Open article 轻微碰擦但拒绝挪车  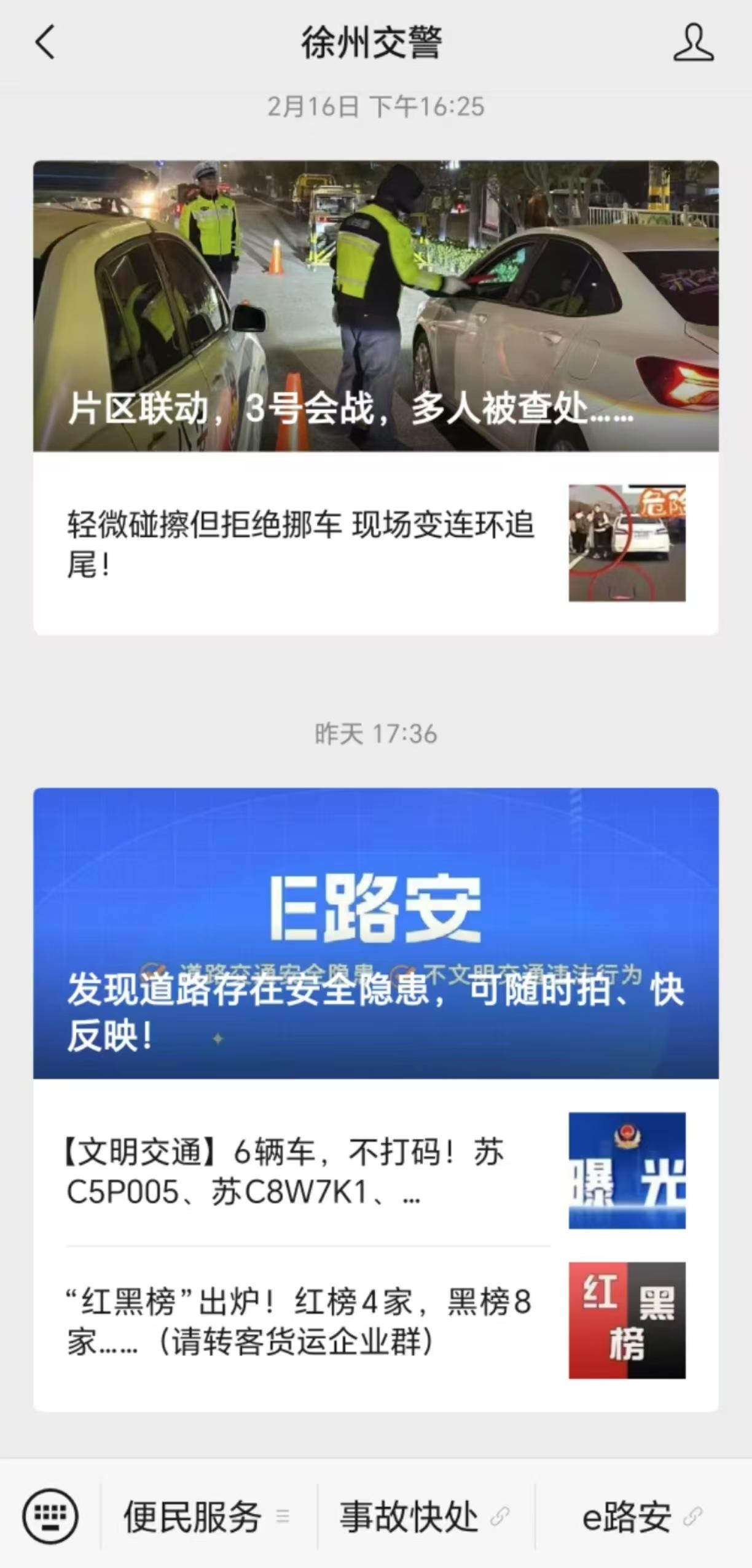(376, 543)
